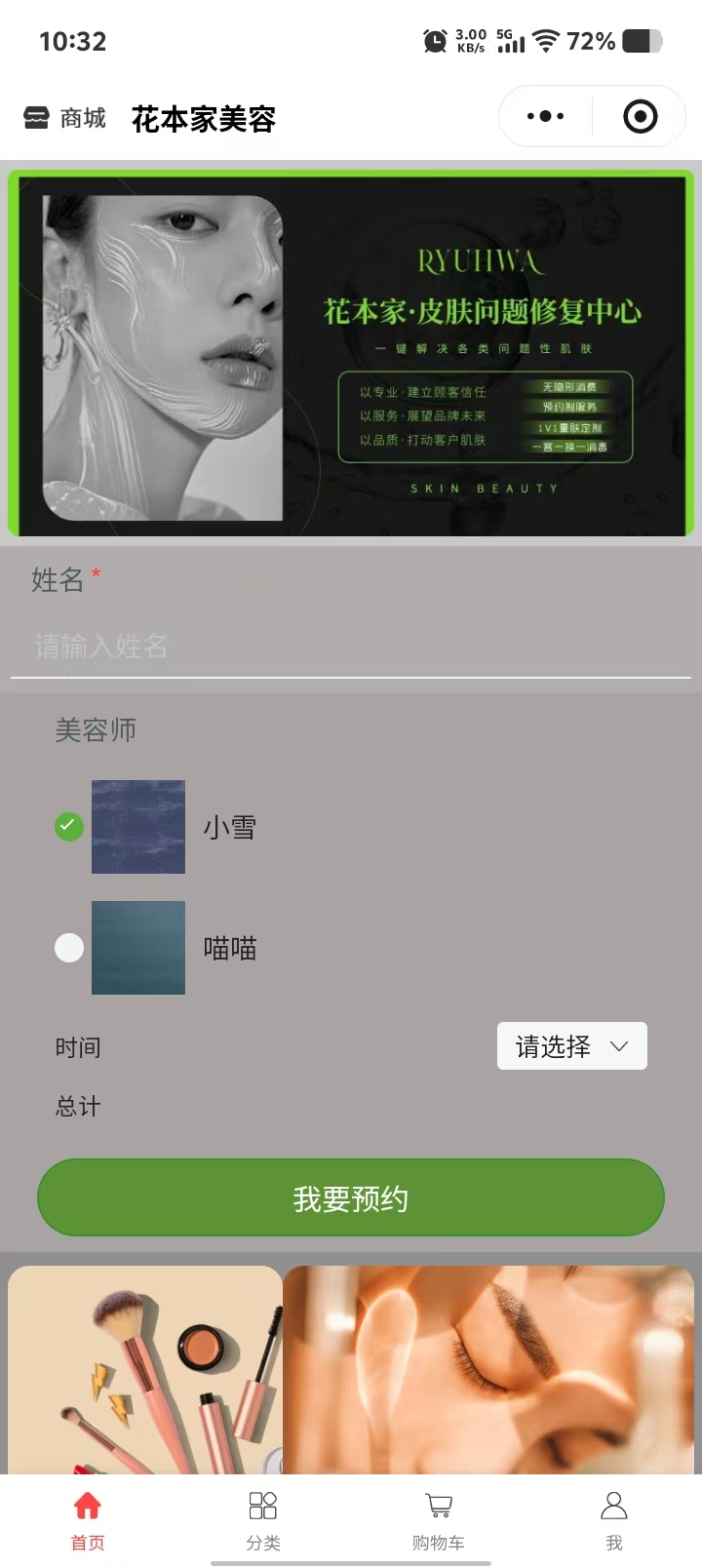Open the 花本家 skin repair center banner
The width and height of the screenshot is (702, 1568).
pos(351,353)
